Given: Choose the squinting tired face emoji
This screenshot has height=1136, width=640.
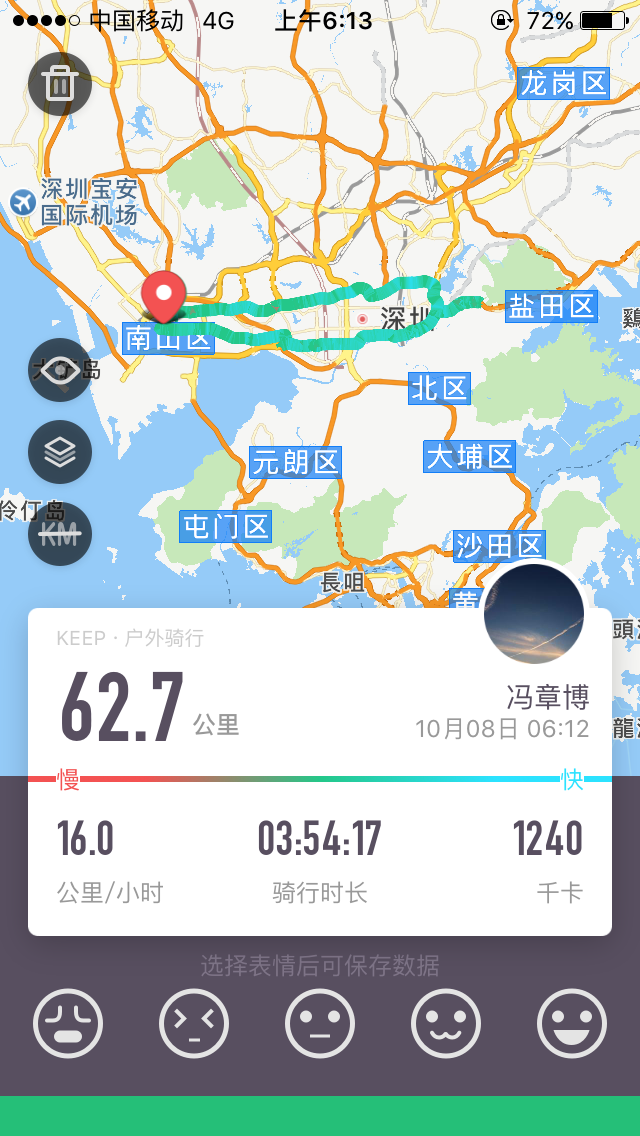Looking at the screenshot, I should coord(194,1023).
